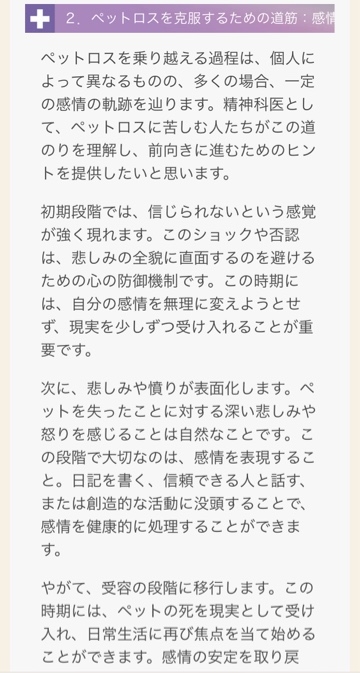Toggle the ペットロスを克服するための道筋 section header
The image size is (360, 673).
point(179,18)
